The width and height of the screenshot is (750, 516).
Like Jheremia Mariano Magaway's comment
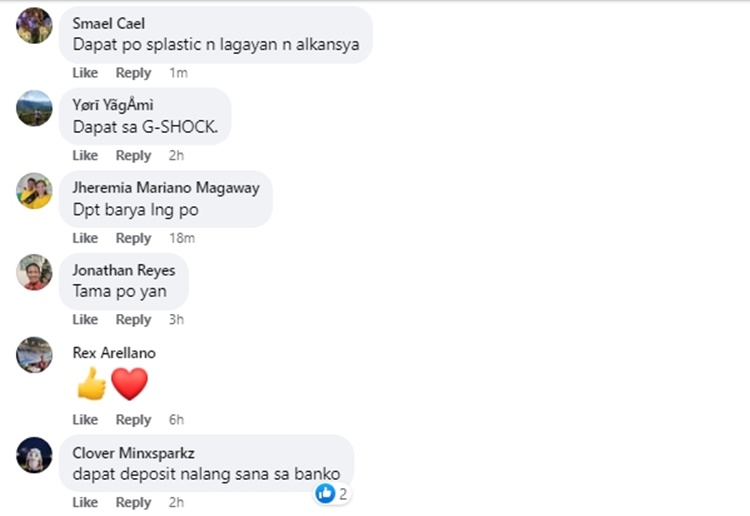pos(85,238)
